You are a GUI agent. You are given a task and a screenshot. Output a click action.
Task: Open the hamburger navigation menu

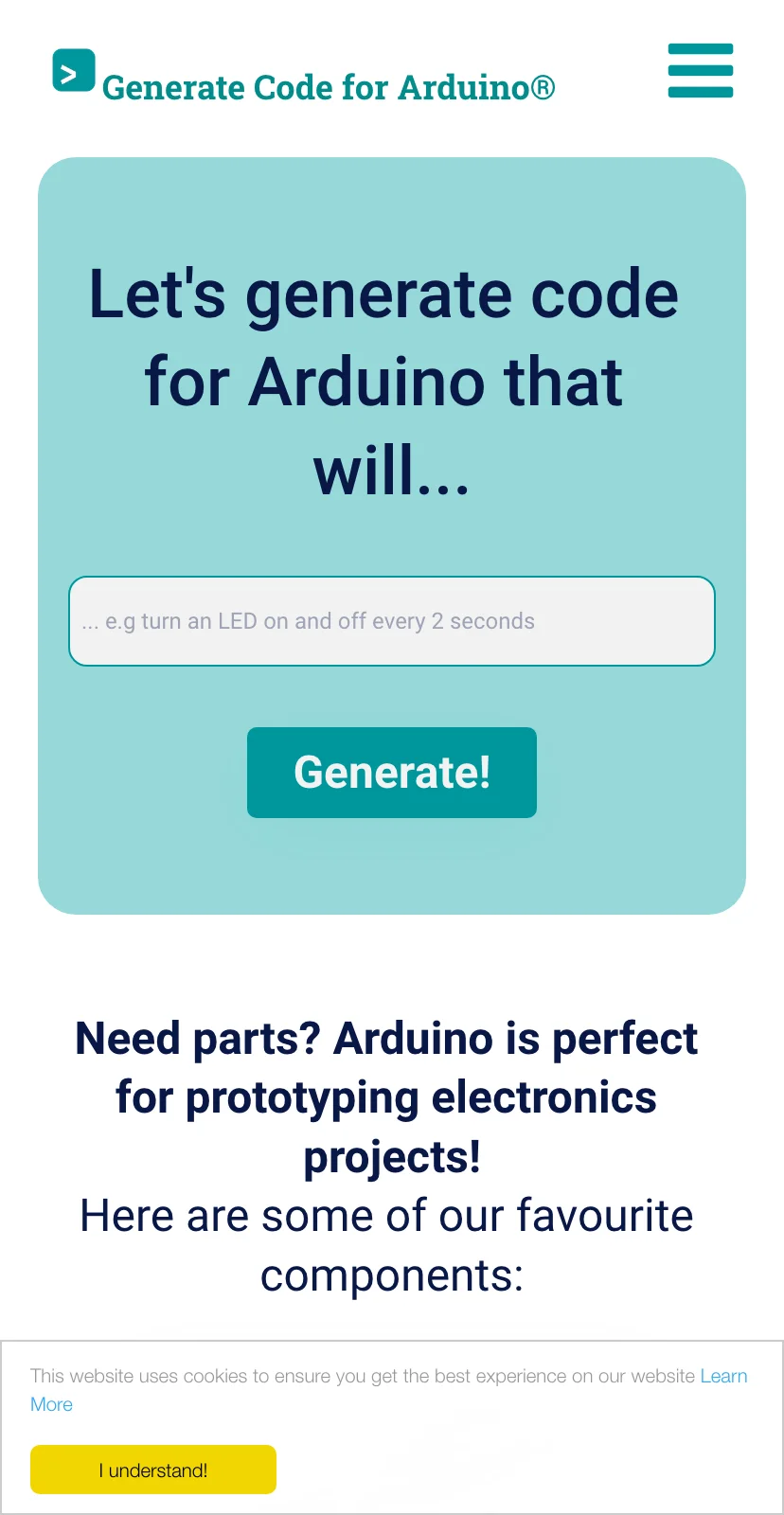pyautogui.click(x=701, y=71)
